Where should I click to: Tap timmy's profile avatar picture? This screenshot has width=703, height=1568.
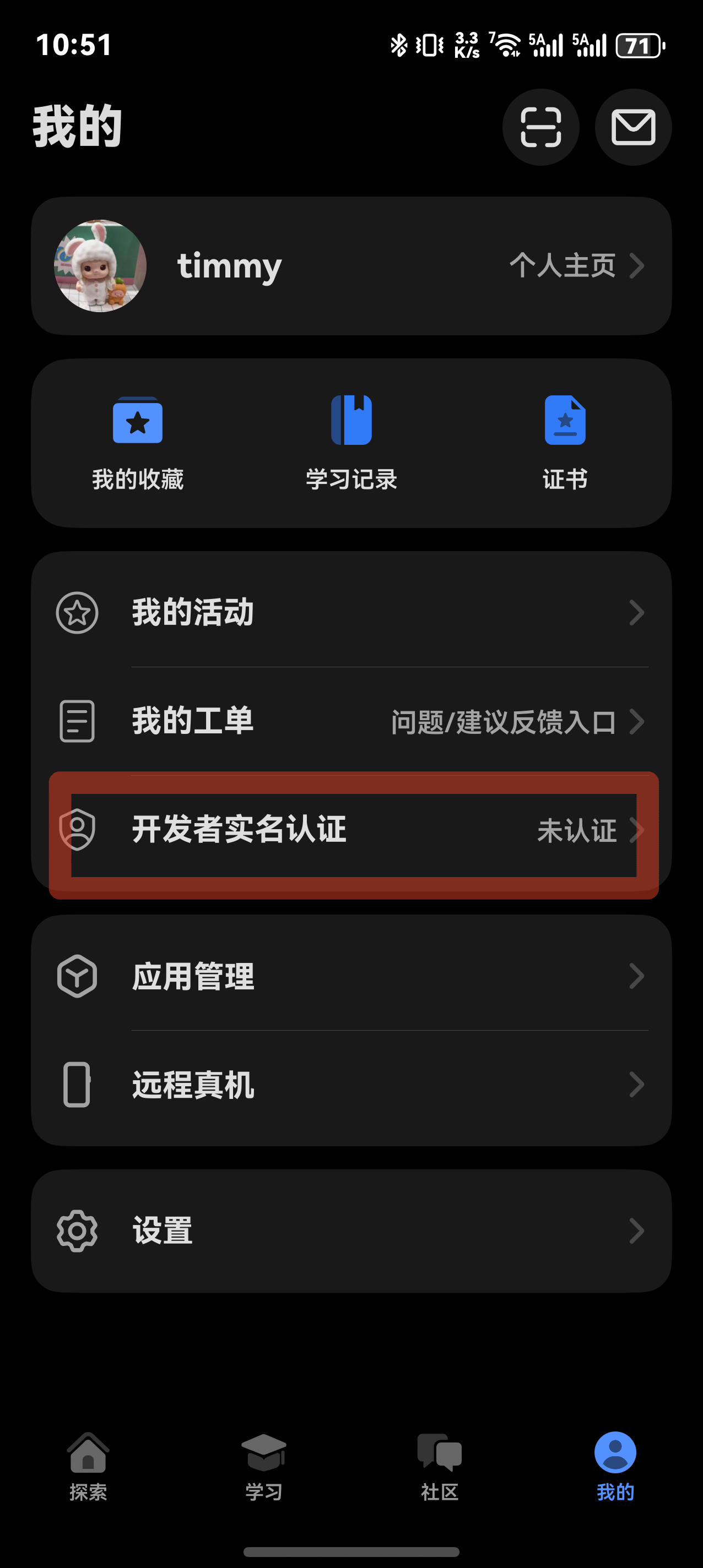click(x=101, y=266)
